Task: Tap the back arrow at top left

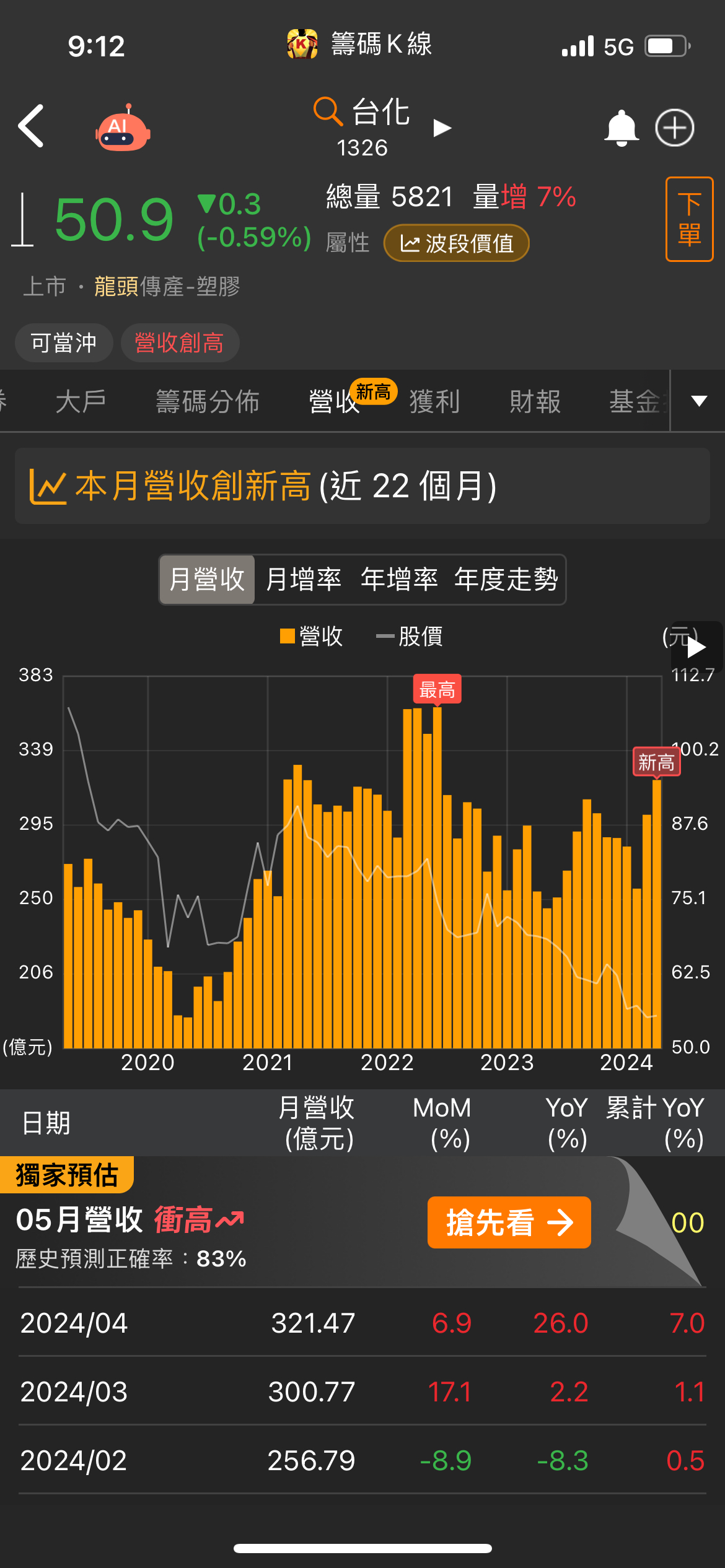Action: click(x=31, y=127)
